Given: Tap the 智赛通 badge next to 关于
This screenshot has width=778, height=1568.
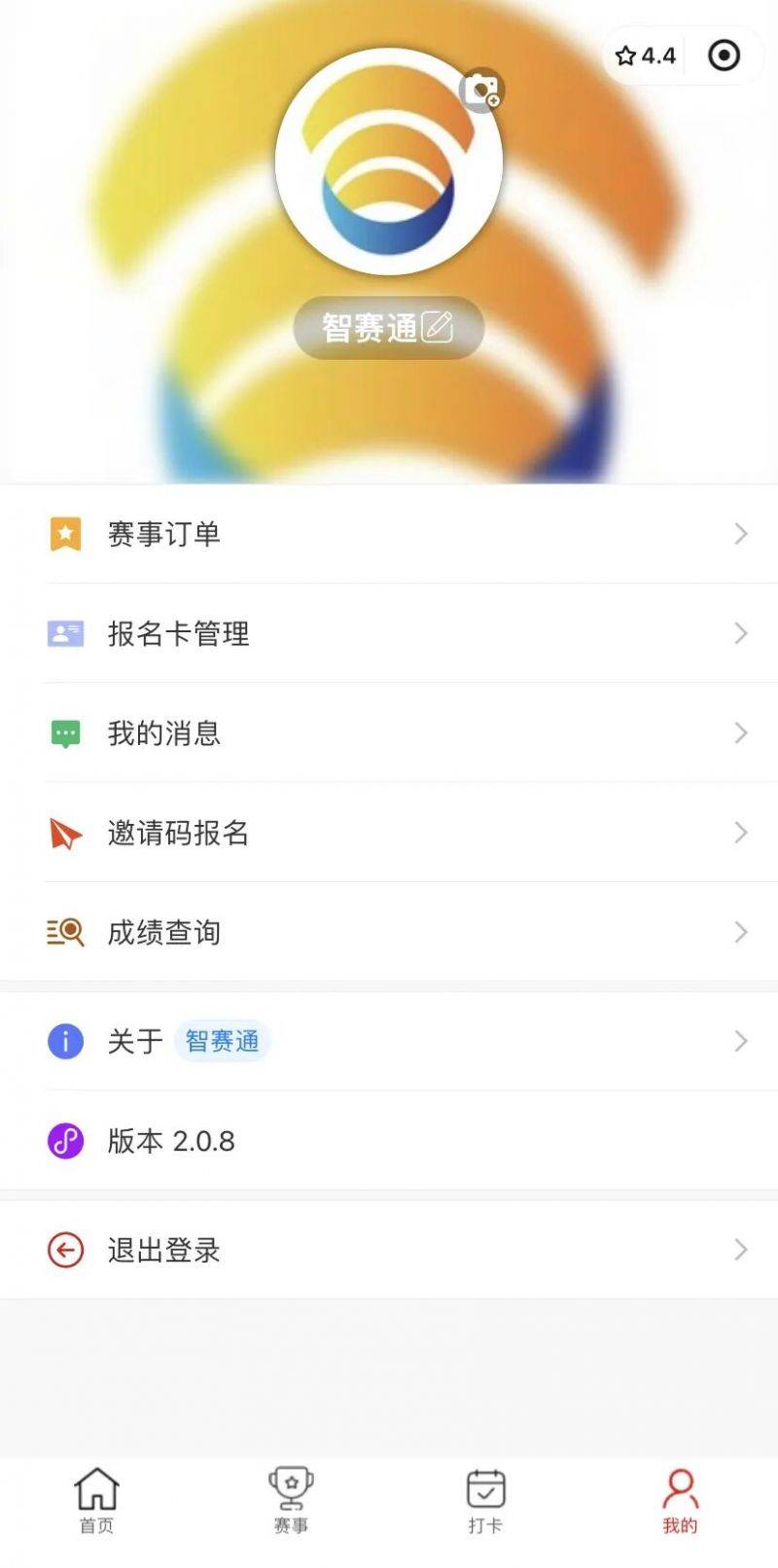Looking at the screenshot, I should click(223, 1041).
